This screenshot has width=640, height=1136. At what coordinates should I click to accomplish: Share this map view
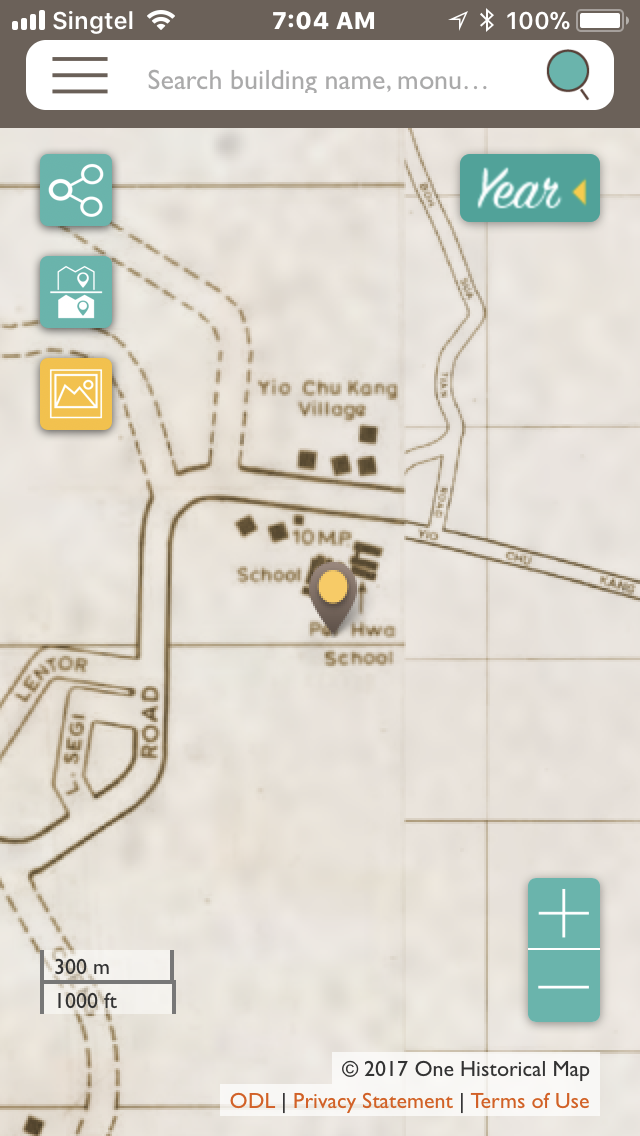(x=76, y=190)
